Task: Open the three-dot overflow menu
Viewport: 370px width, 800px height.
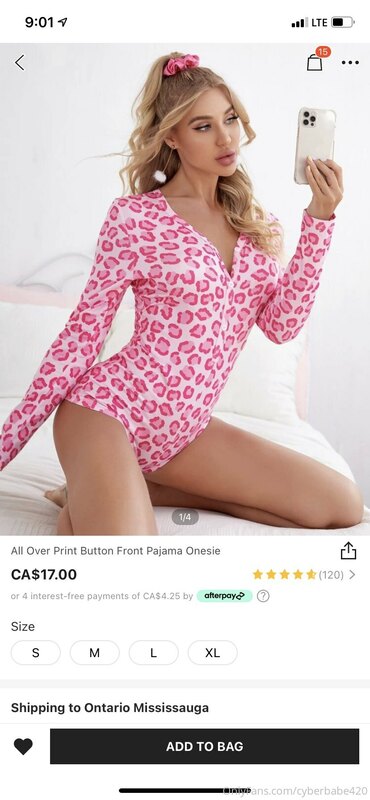Action: pos(350,63)
